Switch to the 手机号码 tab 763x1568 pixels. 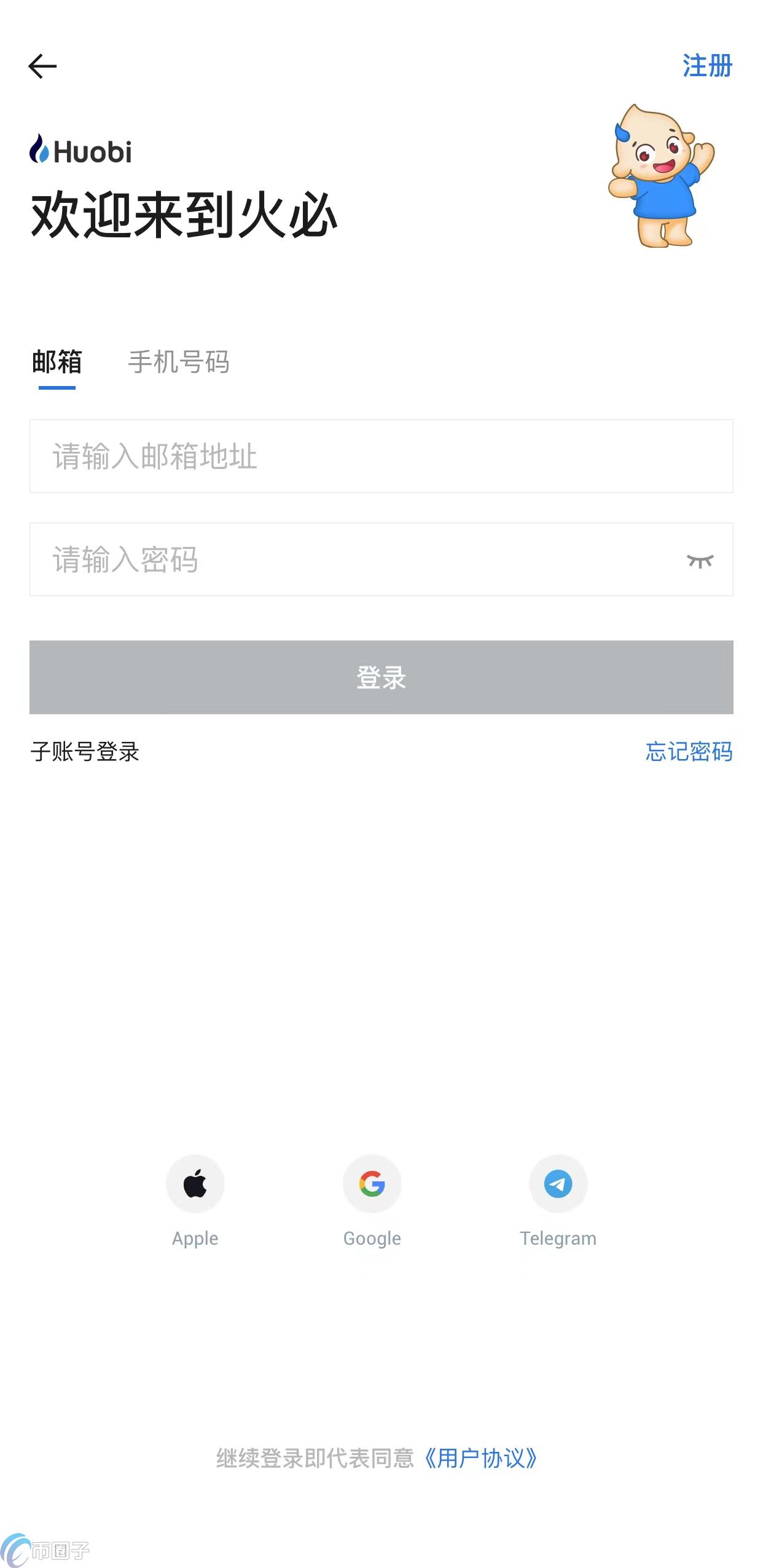pos(178,362)
